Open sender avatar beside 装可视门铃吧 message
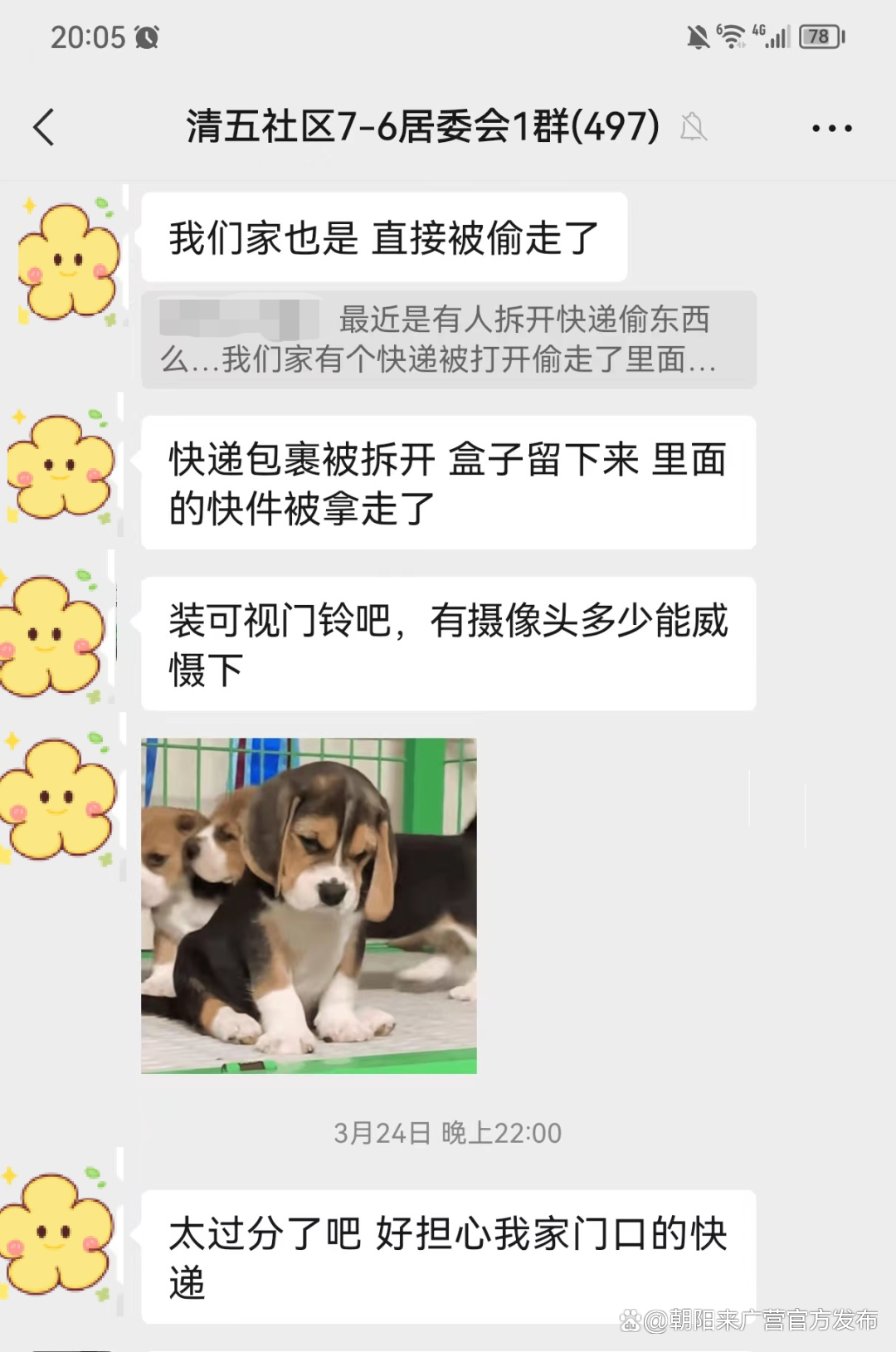 tap(55, 635)
